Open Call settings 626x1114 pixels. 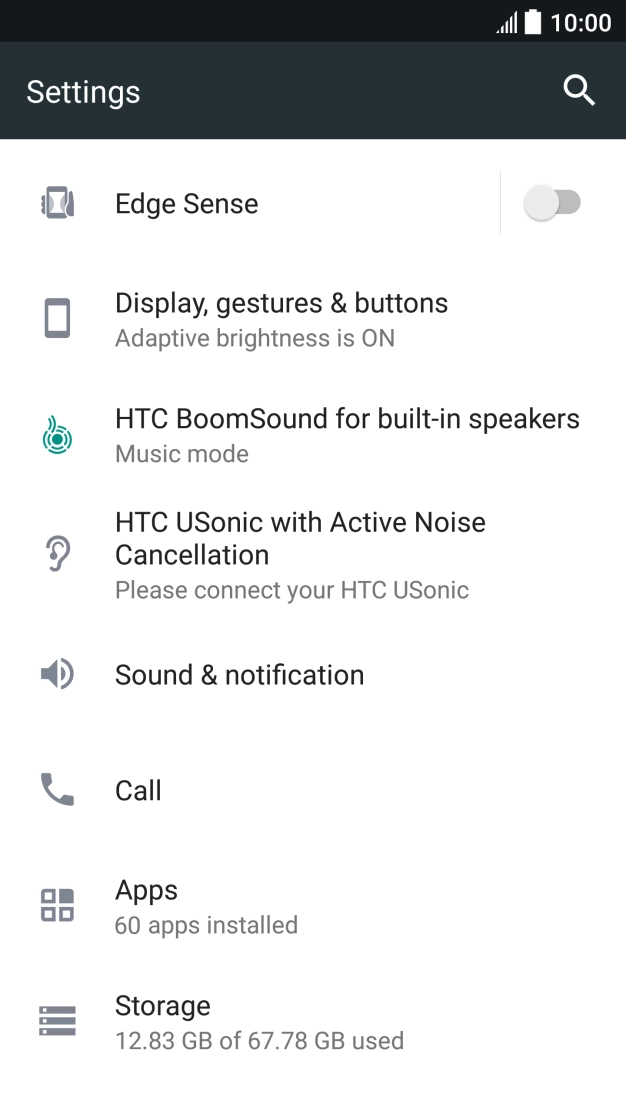[313, 790]
